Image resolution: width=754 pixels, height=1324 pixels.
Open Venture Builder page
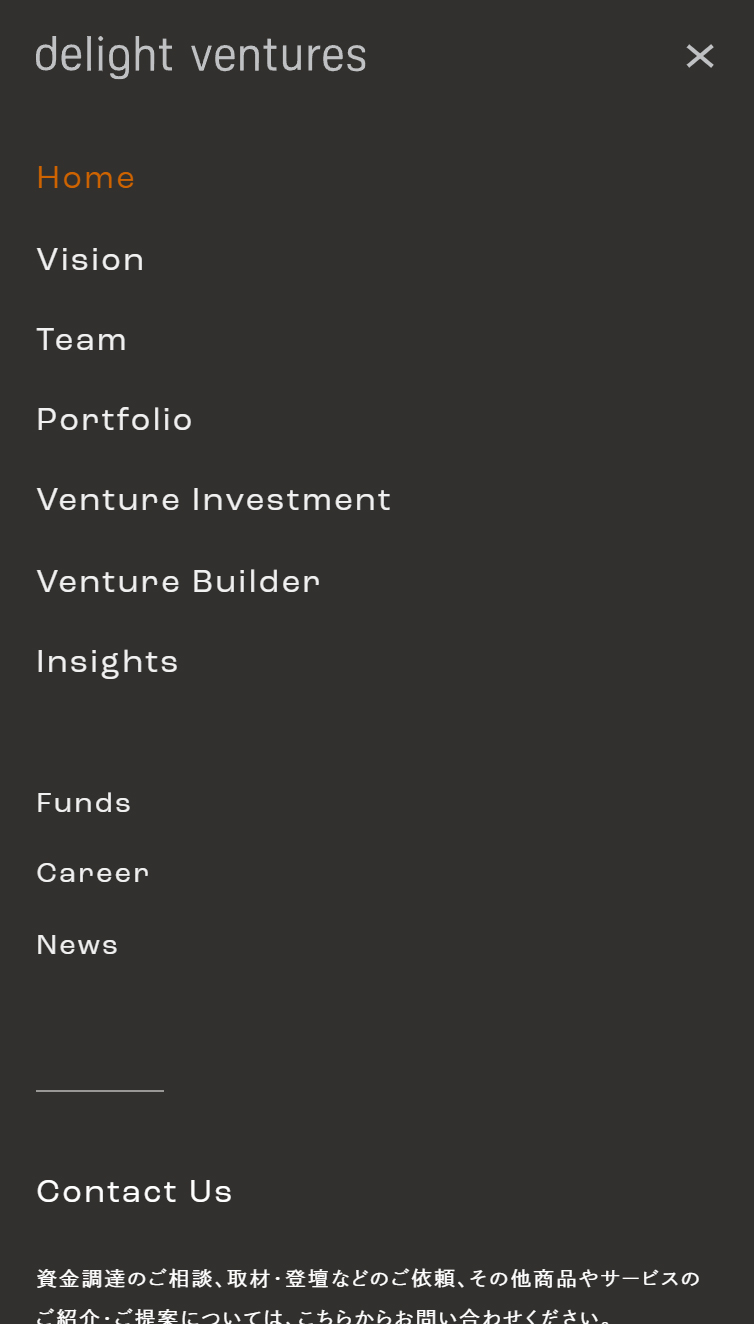pos(179,581)
